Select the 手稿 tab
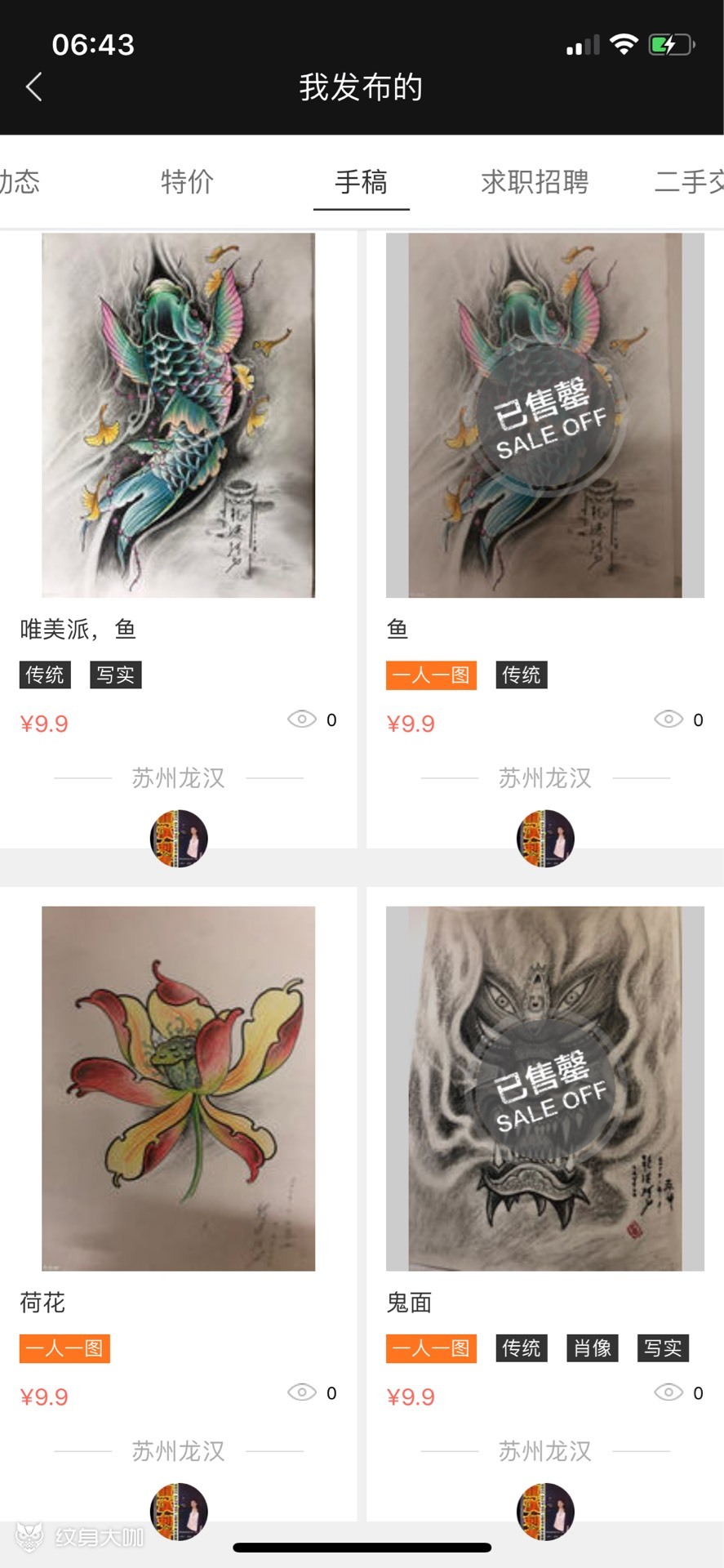Viewport: 724px width, 1568px height. [361, 181]
